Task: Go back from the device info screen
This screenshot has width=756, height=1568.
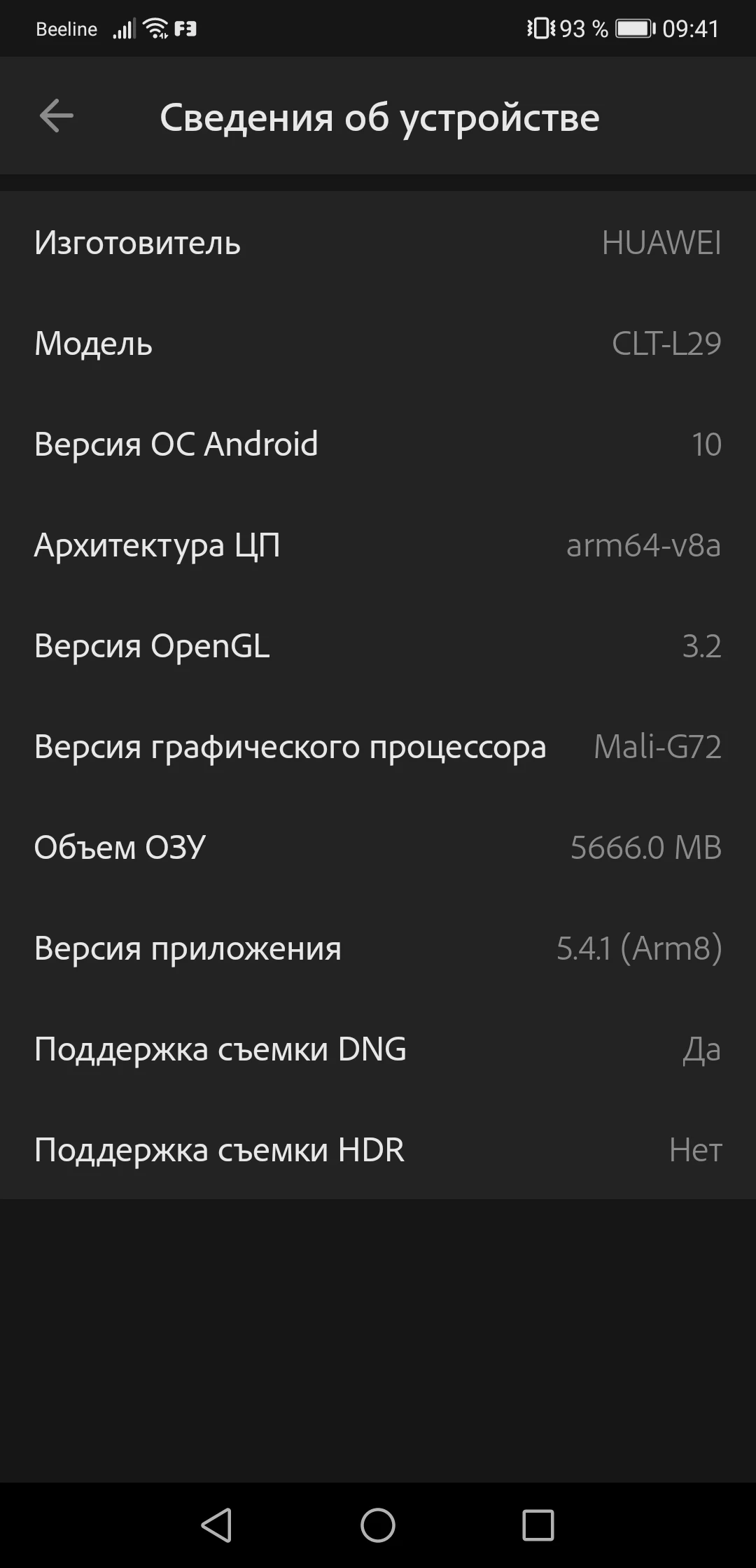Action: pyautogui.click(x=57, y=115)
